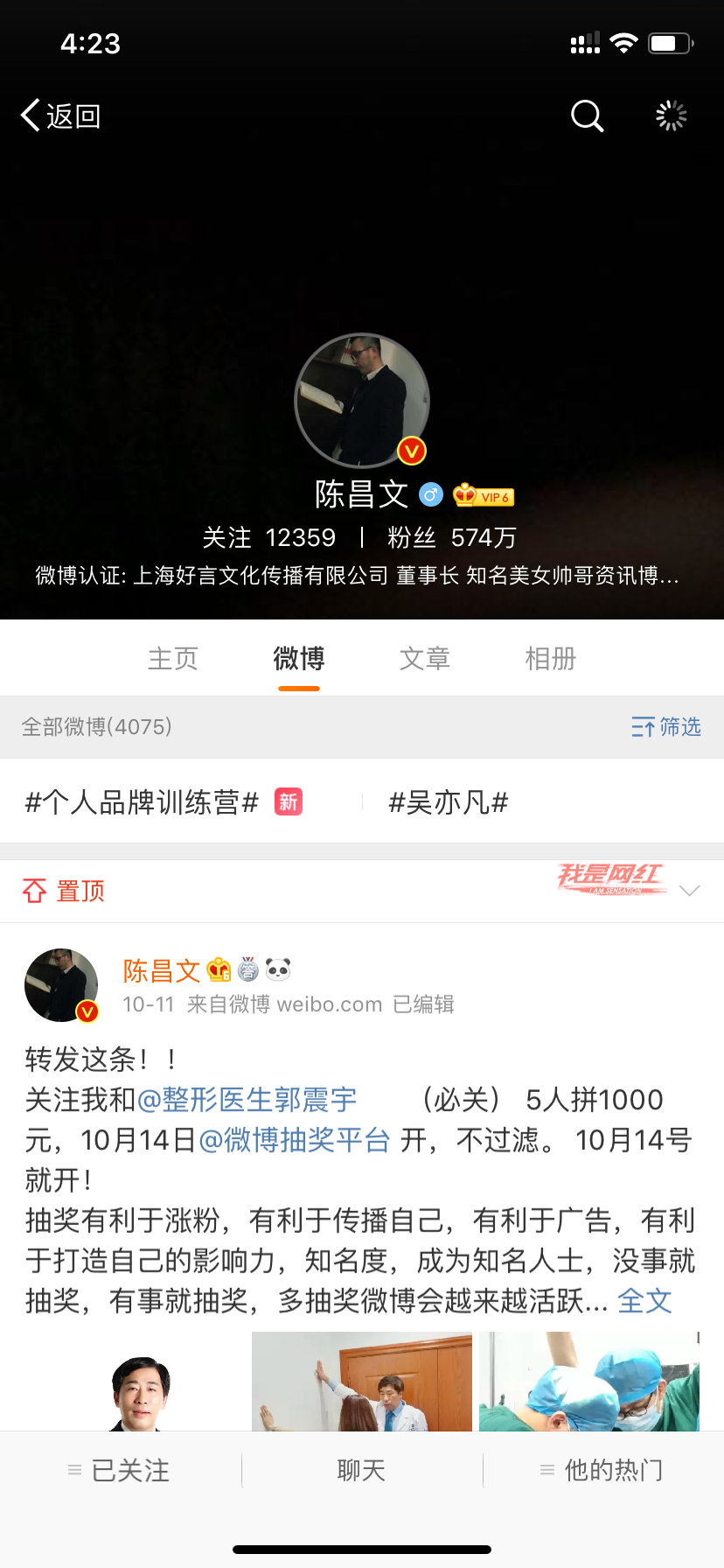
Task: Open search on the profile page
Action: click(587, 115)
